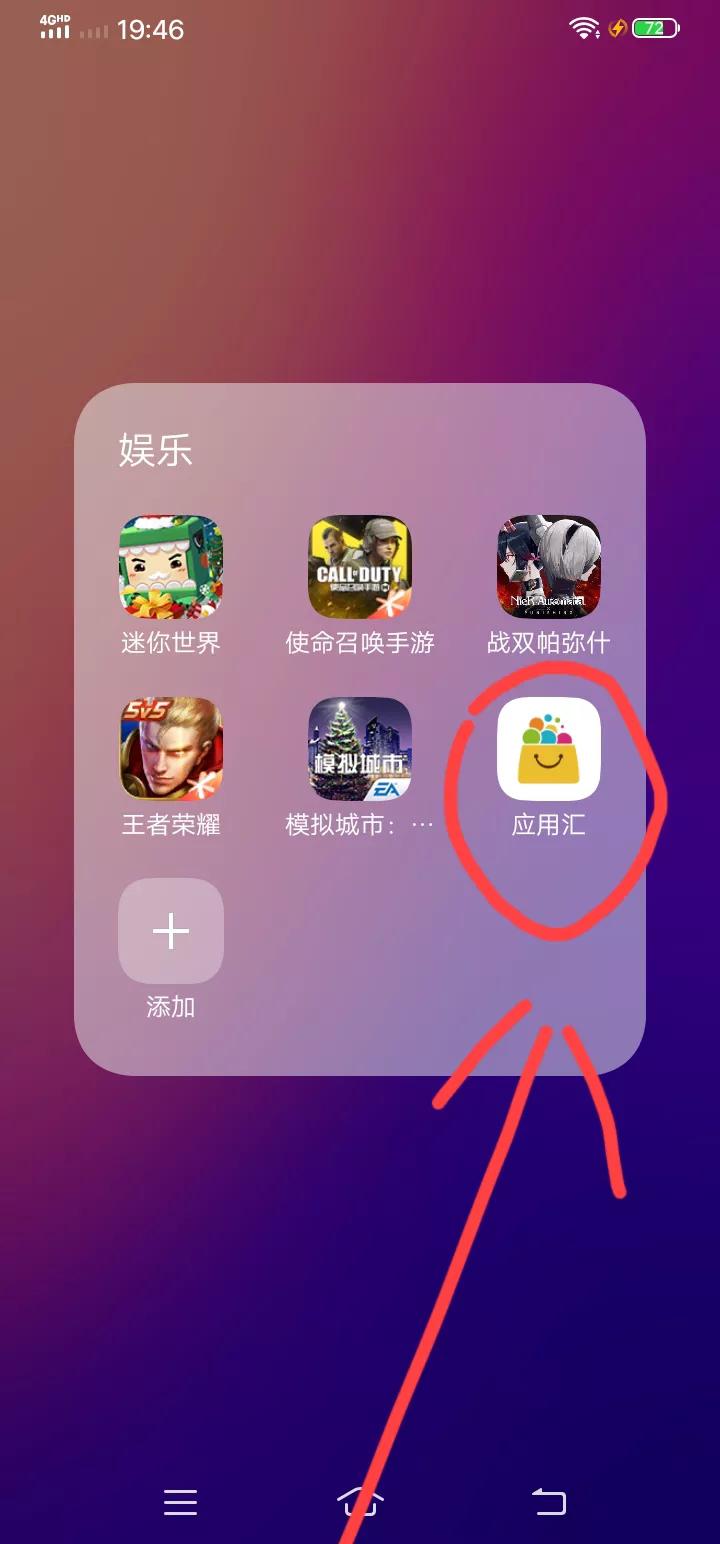Tap the 娱乐 folder name
The width and height of the screenshot is (720, 1544).
coord(155,450)
